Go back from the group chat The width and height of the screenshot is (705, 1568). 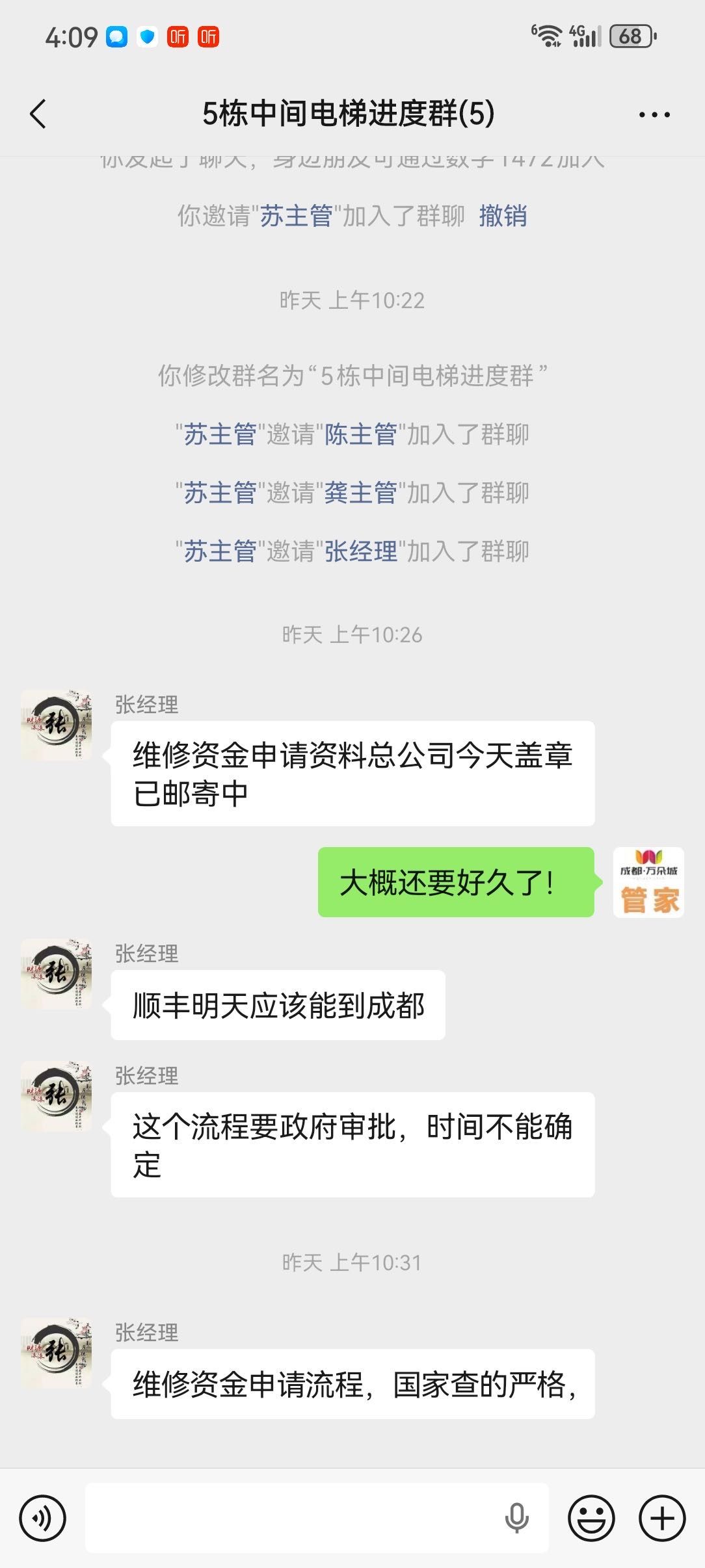(38, 114)
